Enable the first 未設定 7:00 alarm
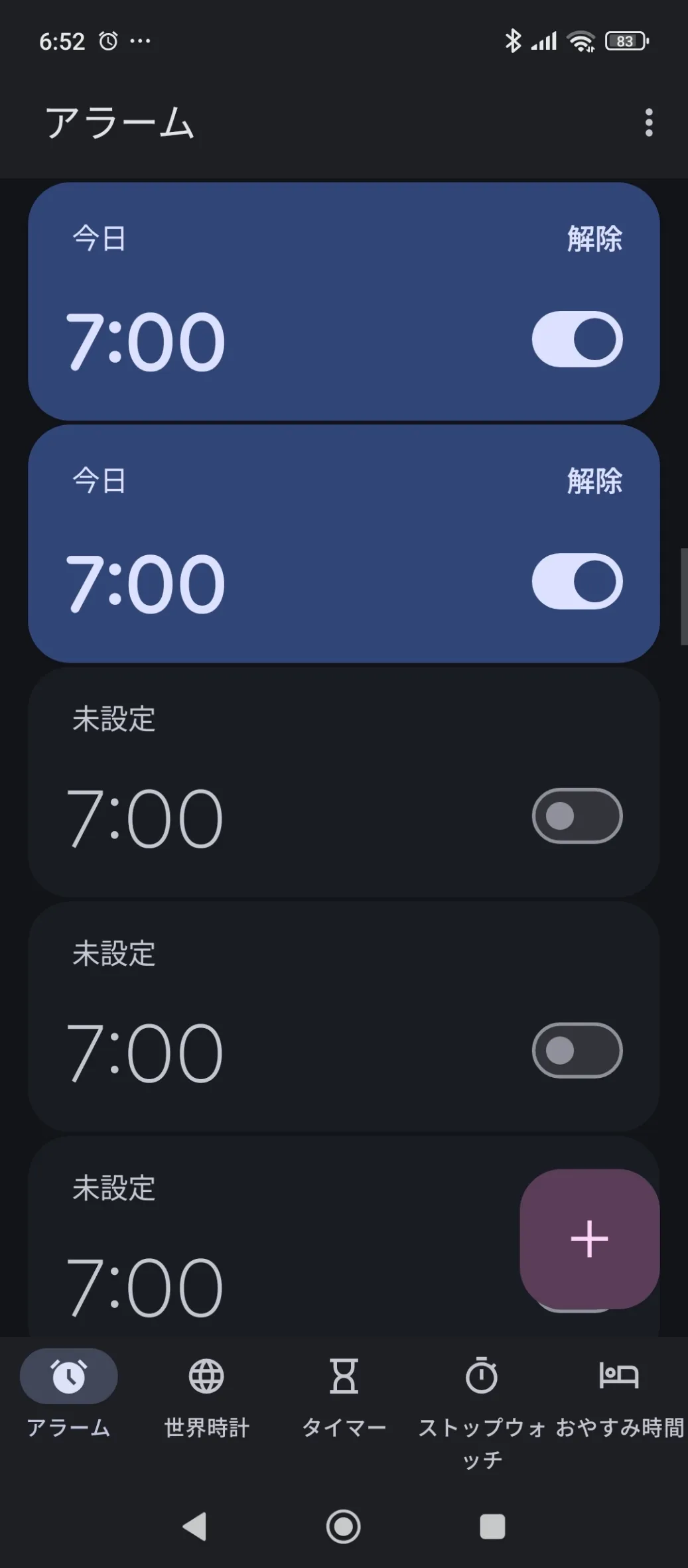688x1568 pixels. [577, 816]
